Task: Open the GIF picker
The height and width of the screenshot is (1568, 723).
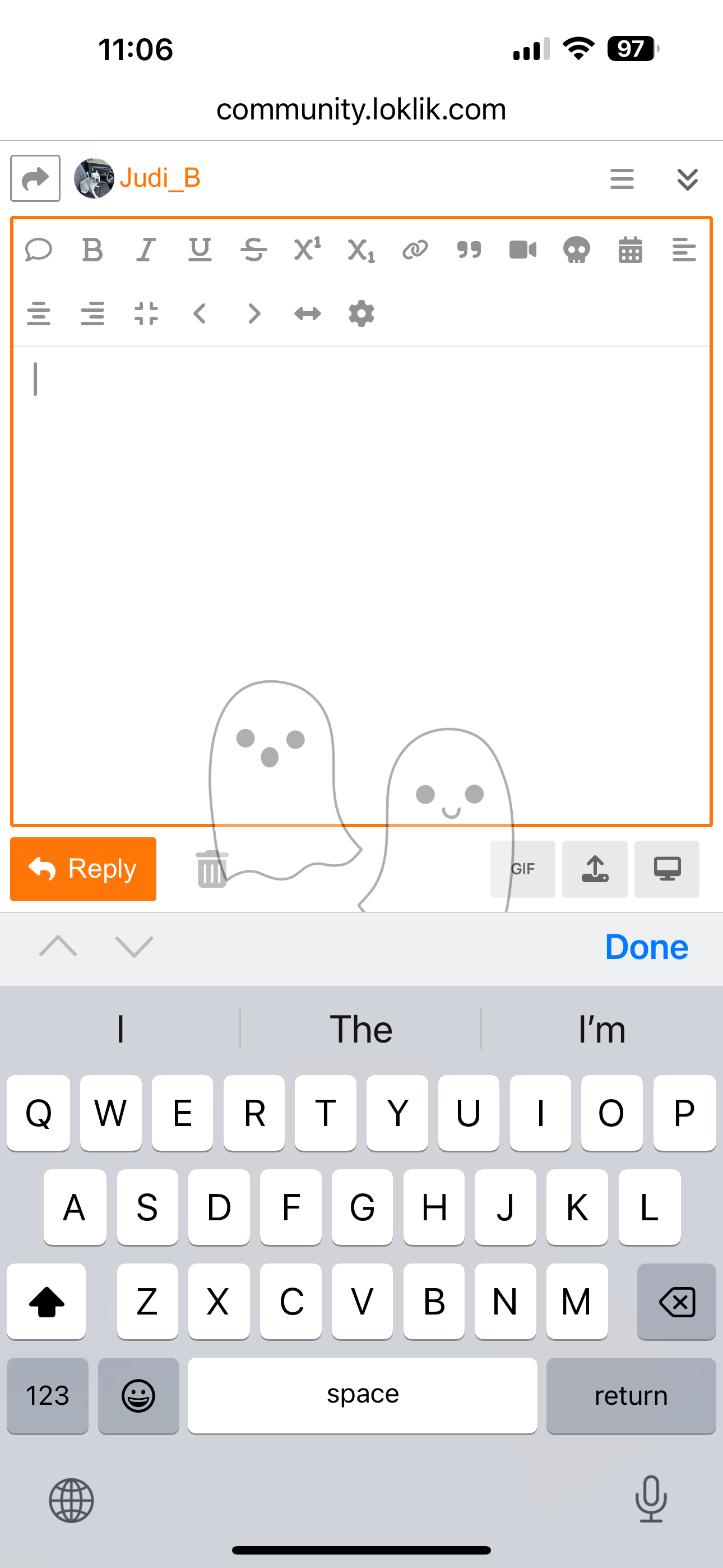Action: [523, 869]
